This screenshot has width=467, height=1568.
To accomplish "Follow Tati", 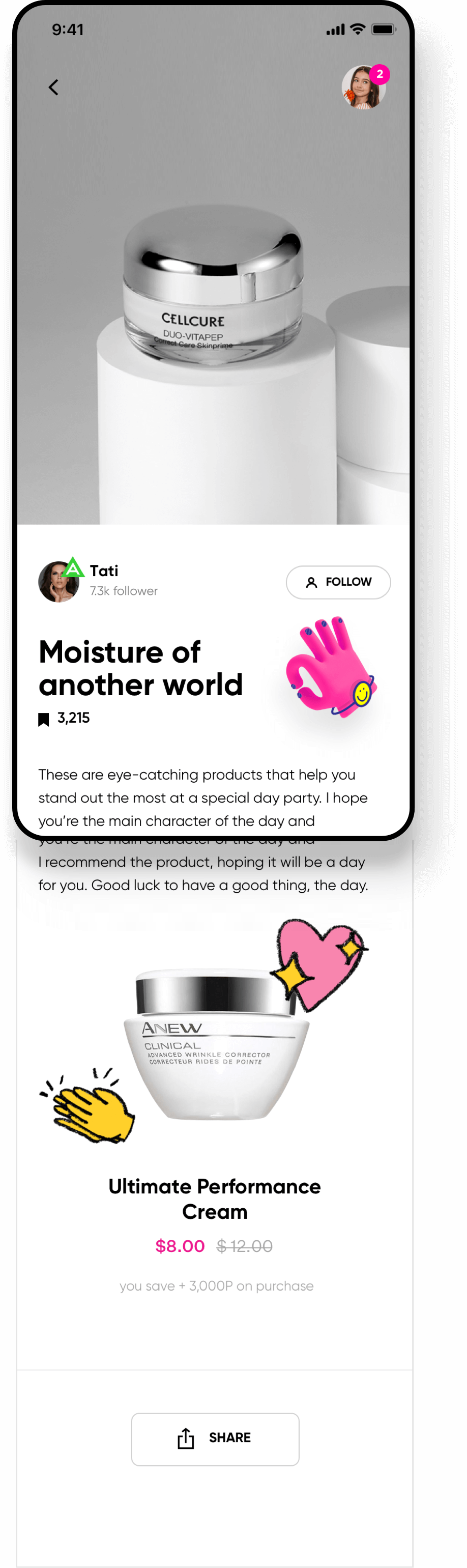I will click(x=338, y=582).
